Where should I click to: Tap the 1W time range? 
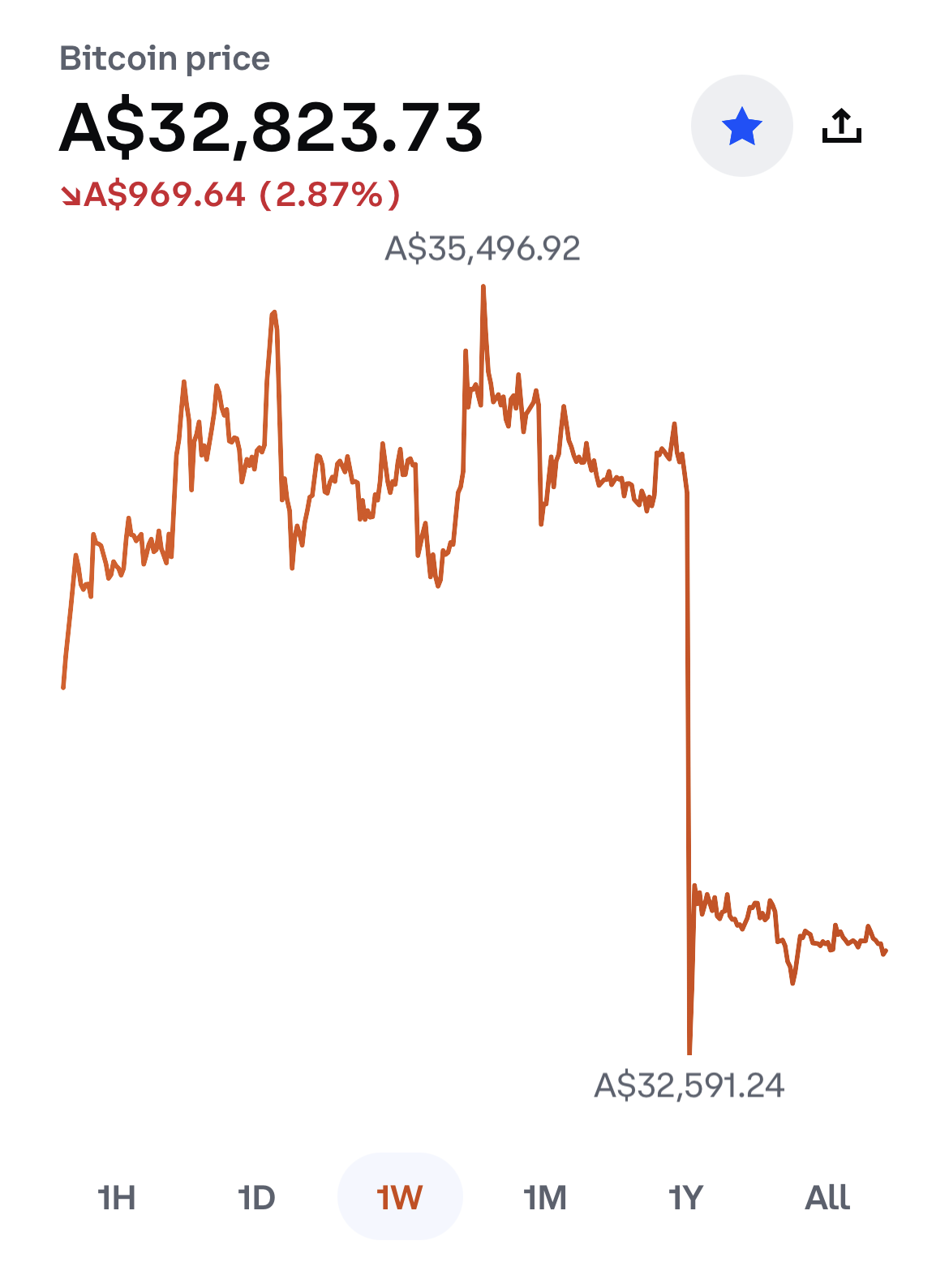pos(400,1197)
